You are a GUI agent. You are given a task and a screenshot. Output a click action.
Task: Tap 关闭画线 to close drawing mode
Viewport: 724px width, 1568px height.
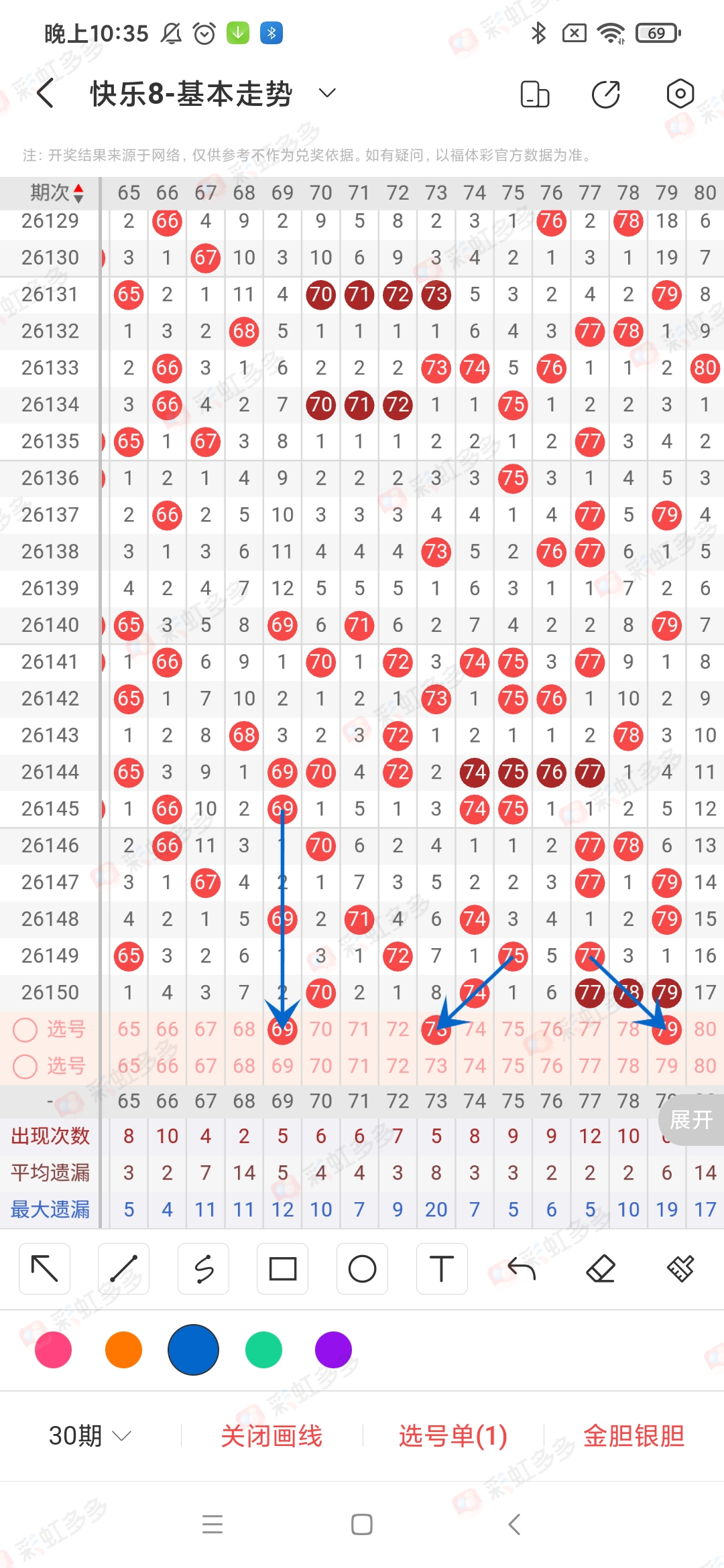(x=271, y=1435)
